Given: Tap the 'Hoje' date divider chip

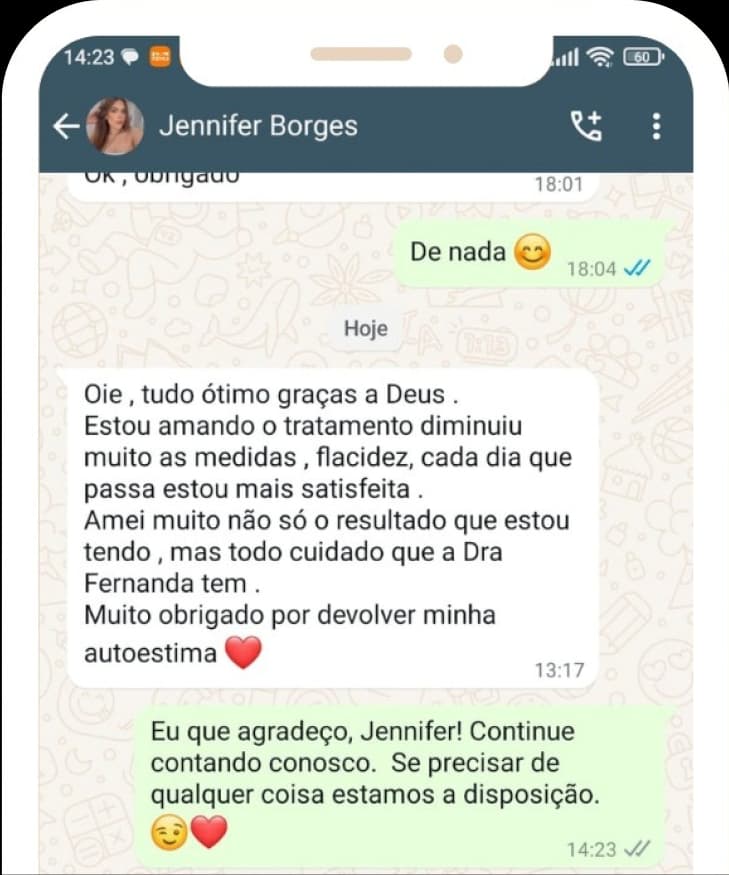Looking at the screenshot, I should point(365,328).
